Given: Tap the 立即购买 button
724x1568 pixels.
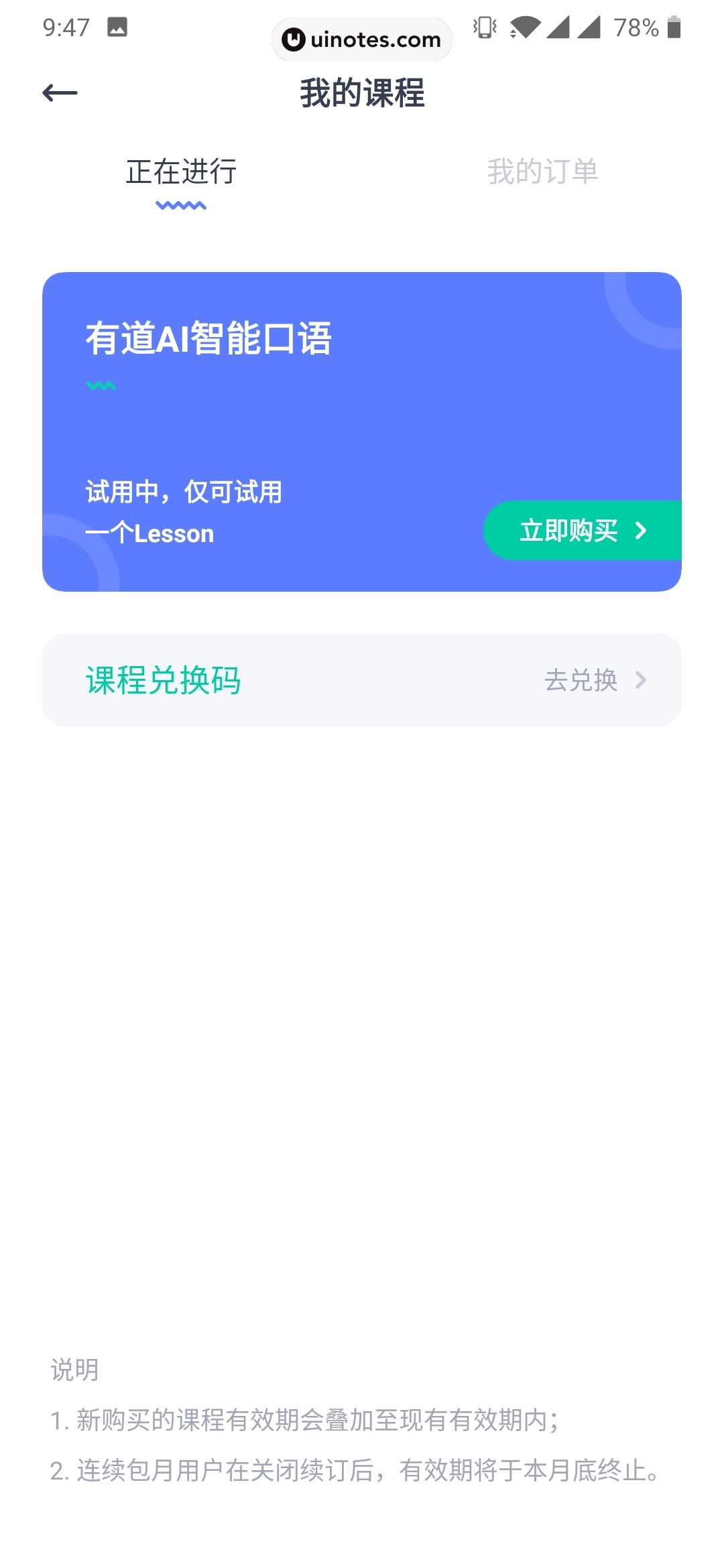Looking at the screenshot, I should coord(581,531).
